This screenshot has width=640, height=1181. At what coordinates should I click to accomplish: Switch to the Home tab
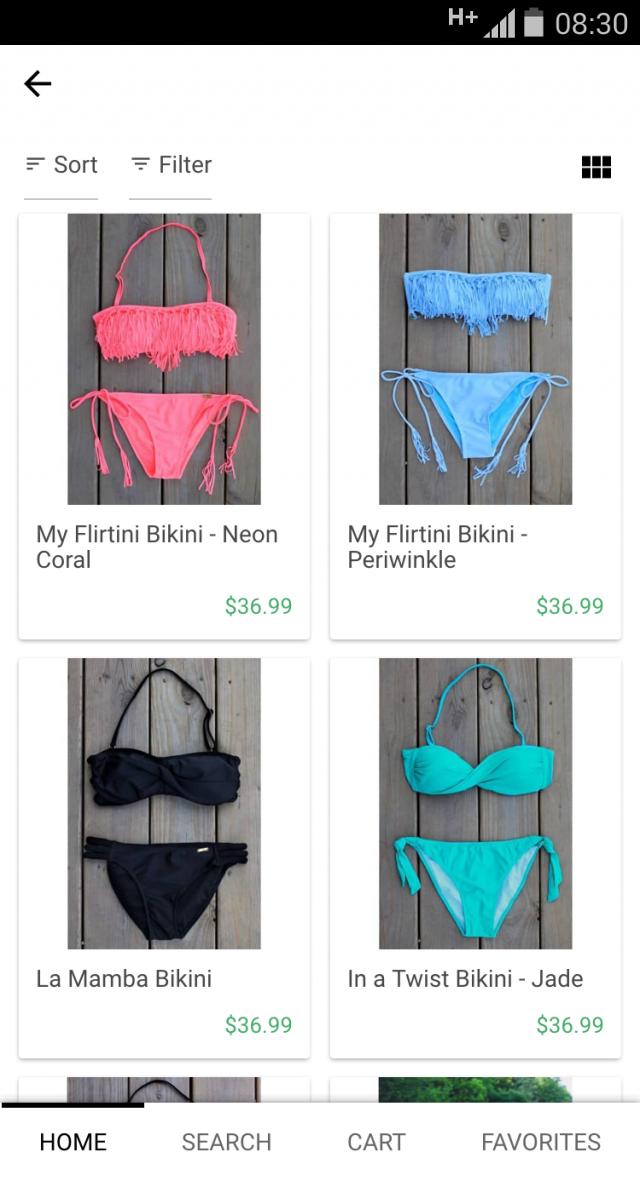click(x=73, y=1142)
